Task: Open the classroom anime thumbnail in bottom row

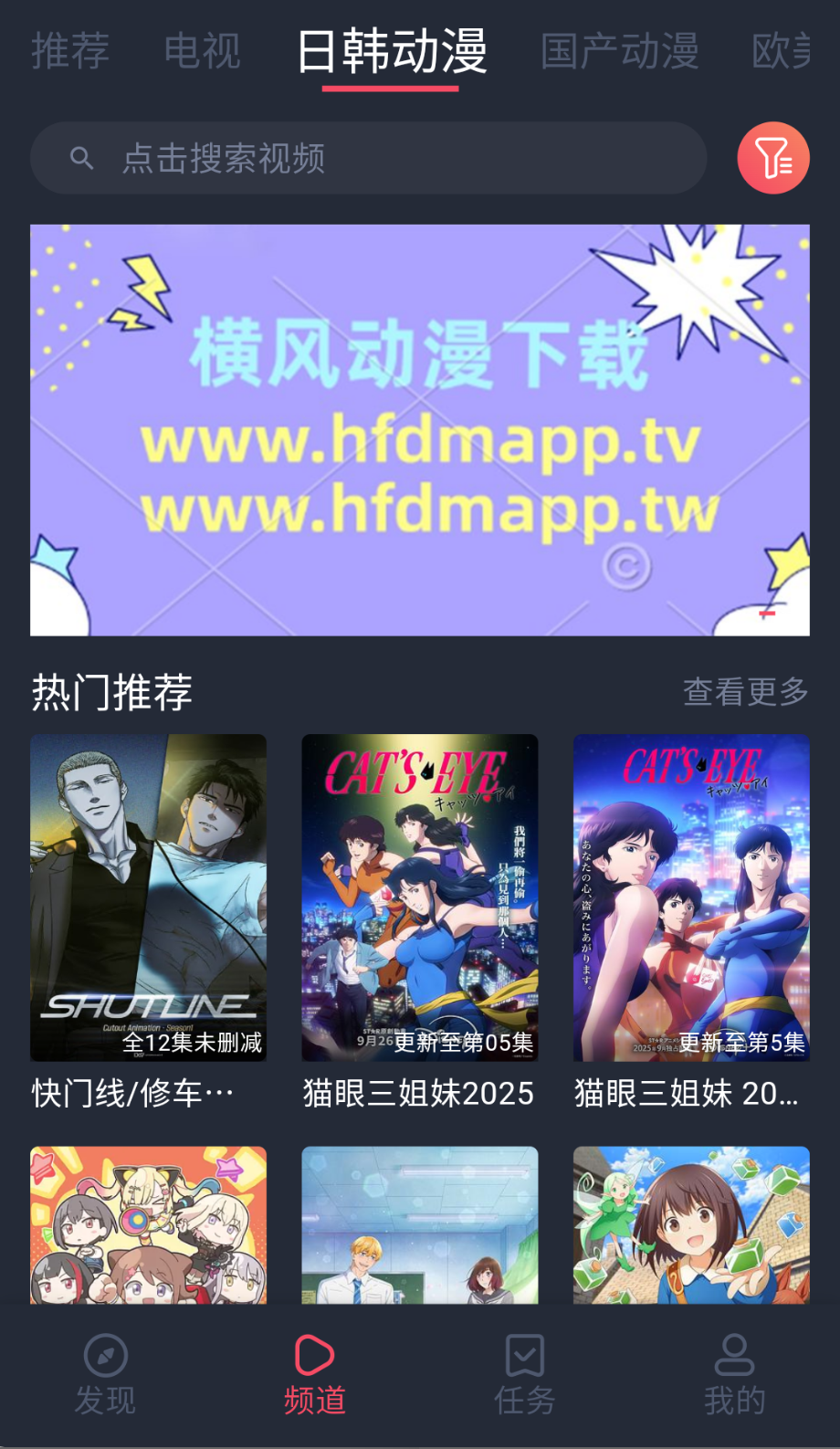Action: click(419, 1223)
